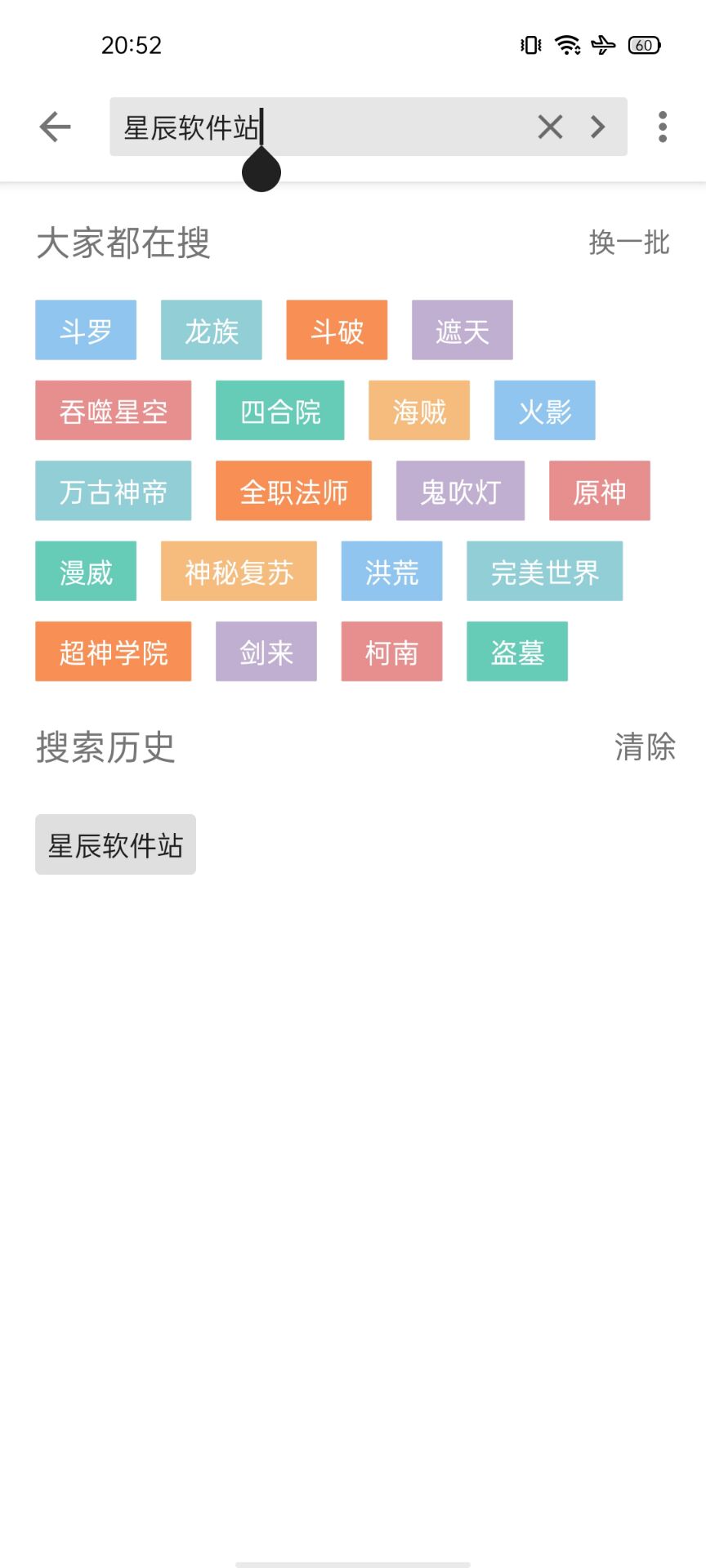
Task: Tap the 四合院 chip
Action: click(x=280, y=410)
